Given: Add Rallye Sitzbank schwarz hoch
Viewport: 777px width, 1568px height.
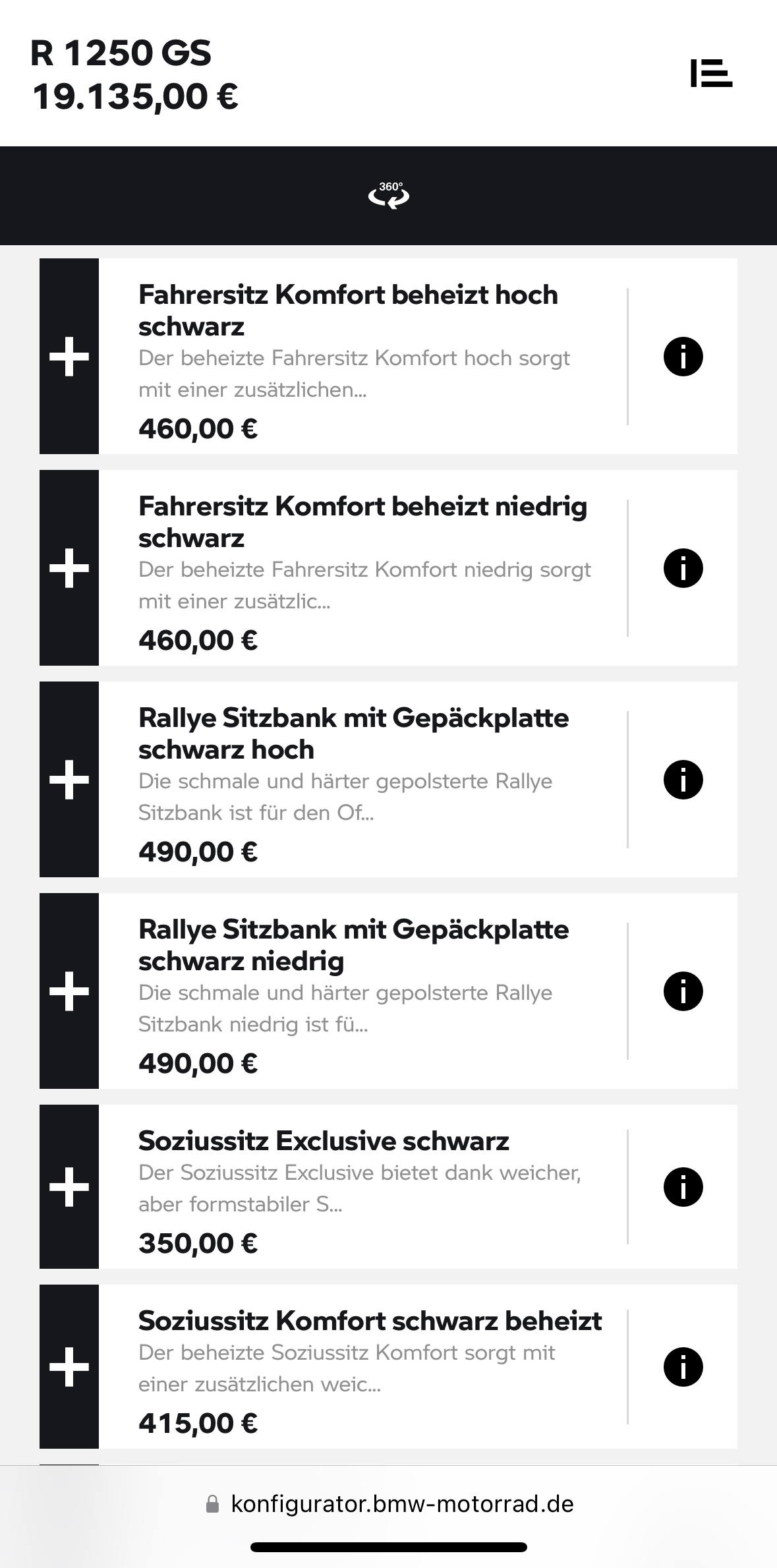Looking at the screenshot, I should tap(69, 780).
